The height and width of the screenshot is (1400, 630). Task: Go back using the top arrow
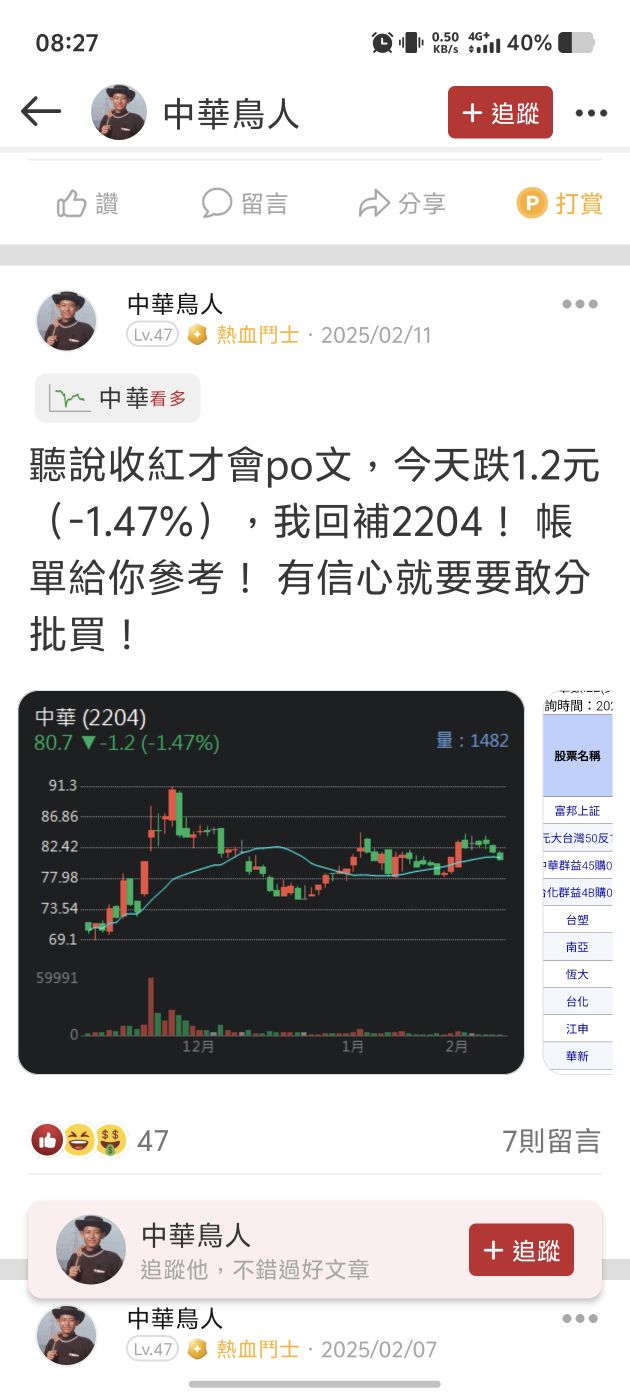pyautogui.click(x=41, y=112)
